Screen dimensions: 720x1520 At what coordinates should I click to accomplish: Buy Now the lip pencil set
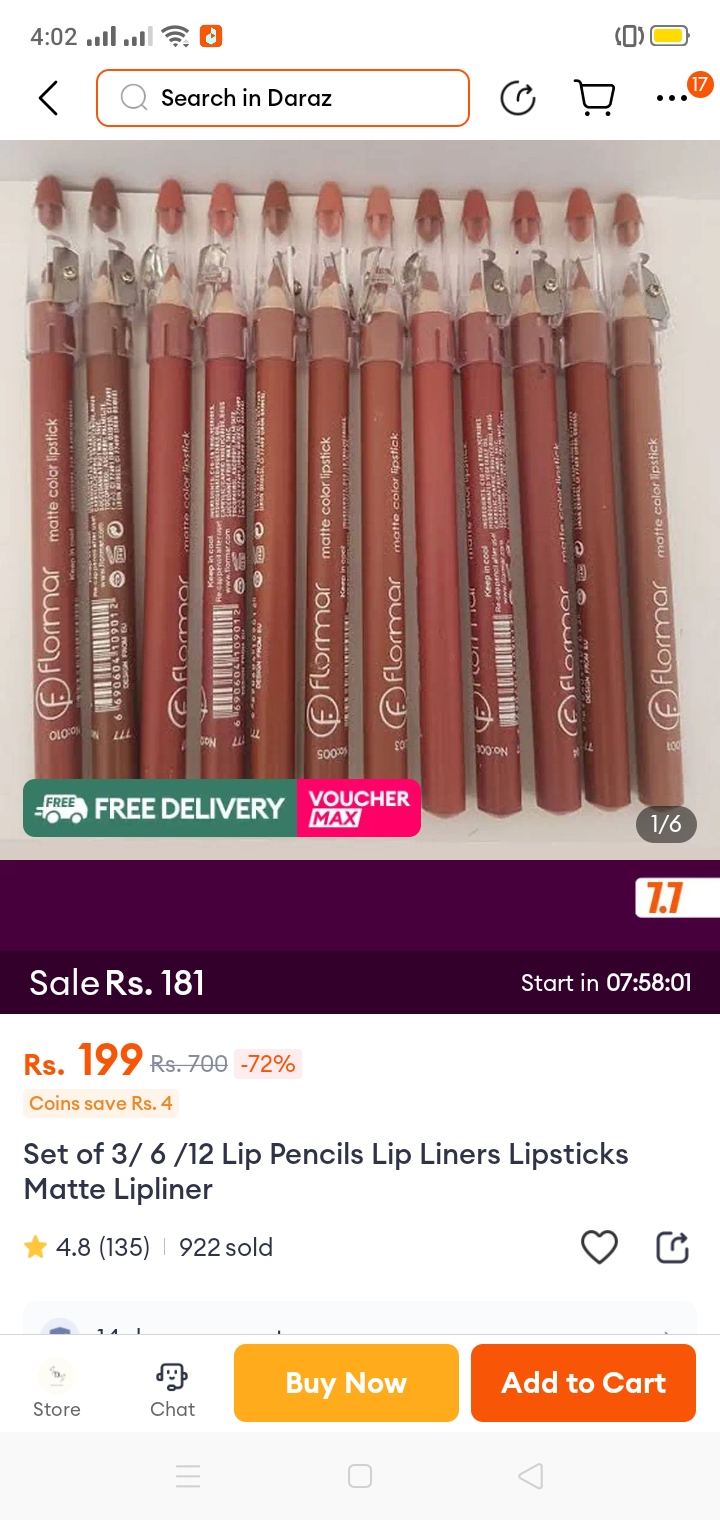346,1383
